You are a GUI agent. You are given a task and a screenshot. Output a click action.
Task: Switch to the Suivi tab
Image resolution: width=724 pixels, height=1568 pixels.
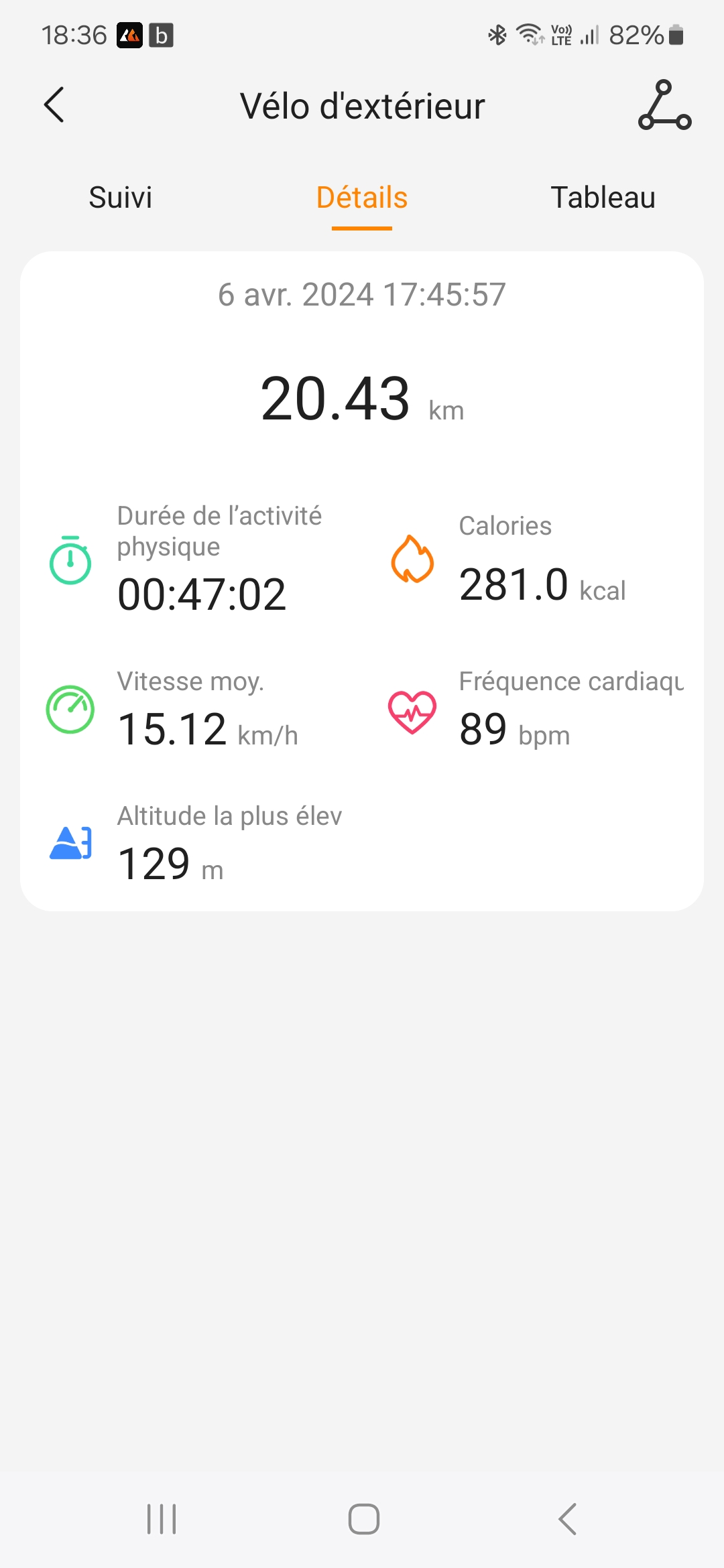121,198
